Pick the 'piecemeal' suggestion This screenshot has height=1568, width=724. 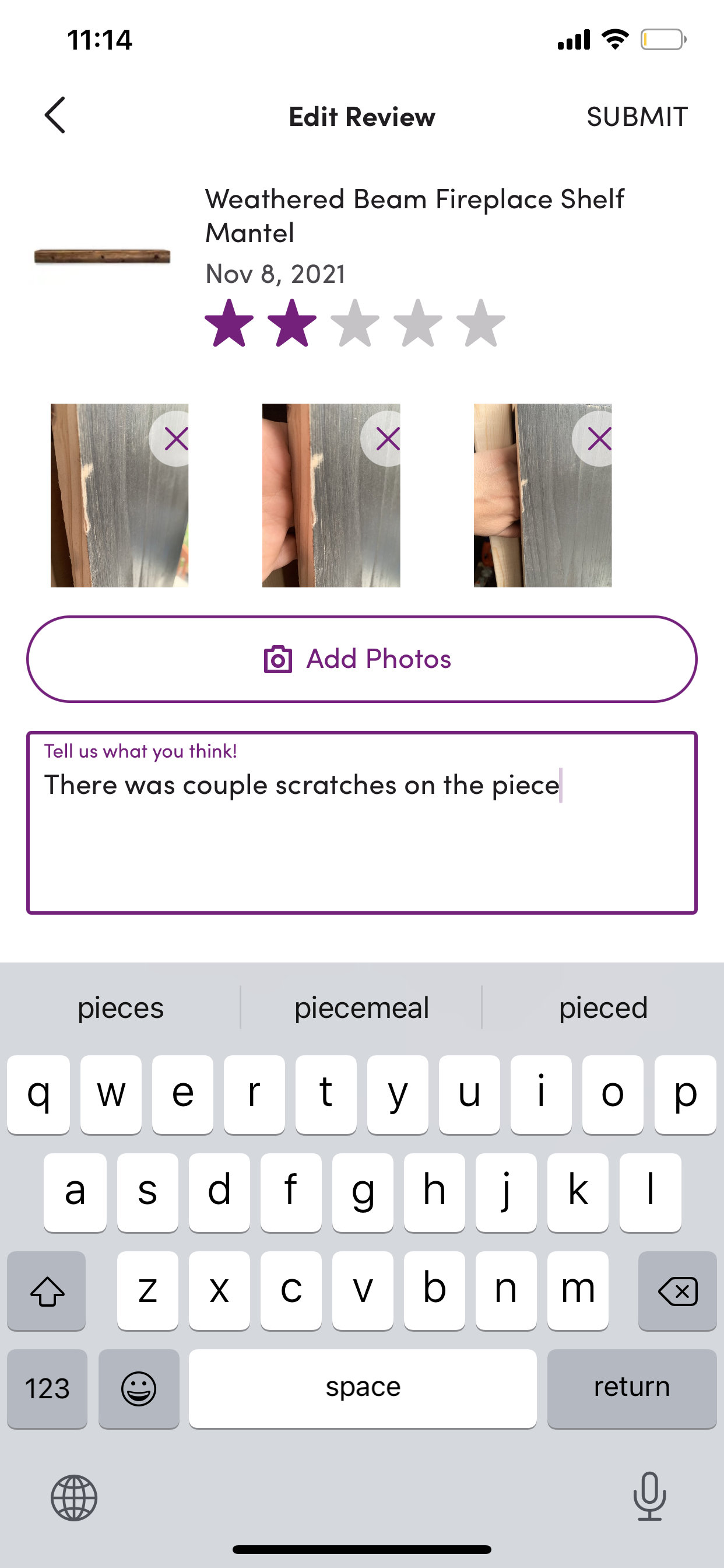point(361,1007)
